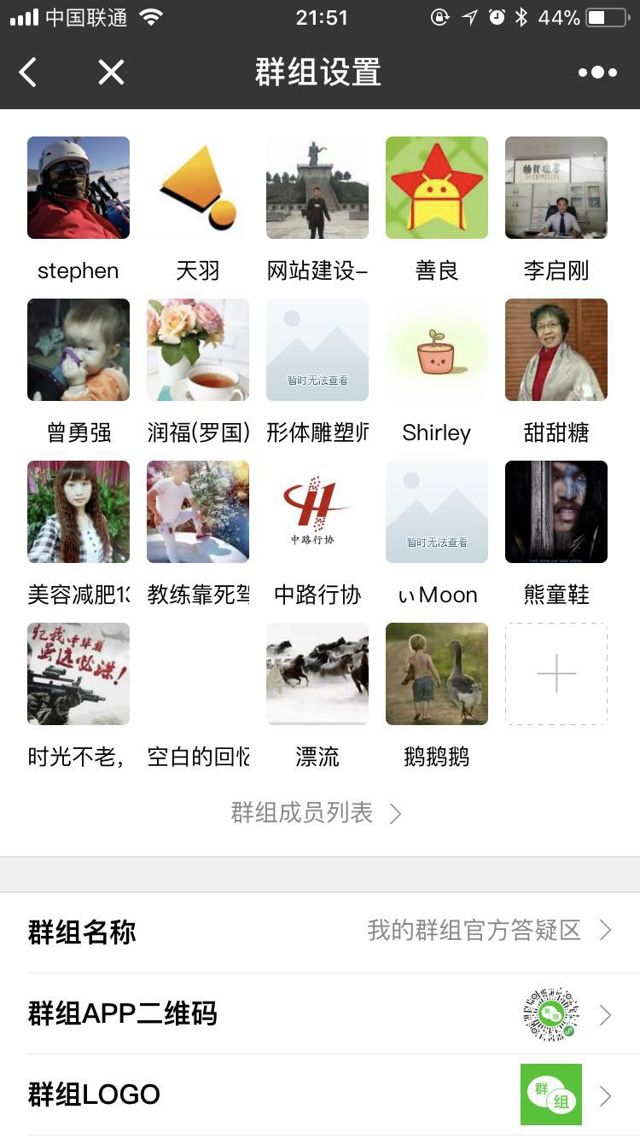
Task: Select member 中路行协
Action: pyautogui.click(x=317, y=512)
